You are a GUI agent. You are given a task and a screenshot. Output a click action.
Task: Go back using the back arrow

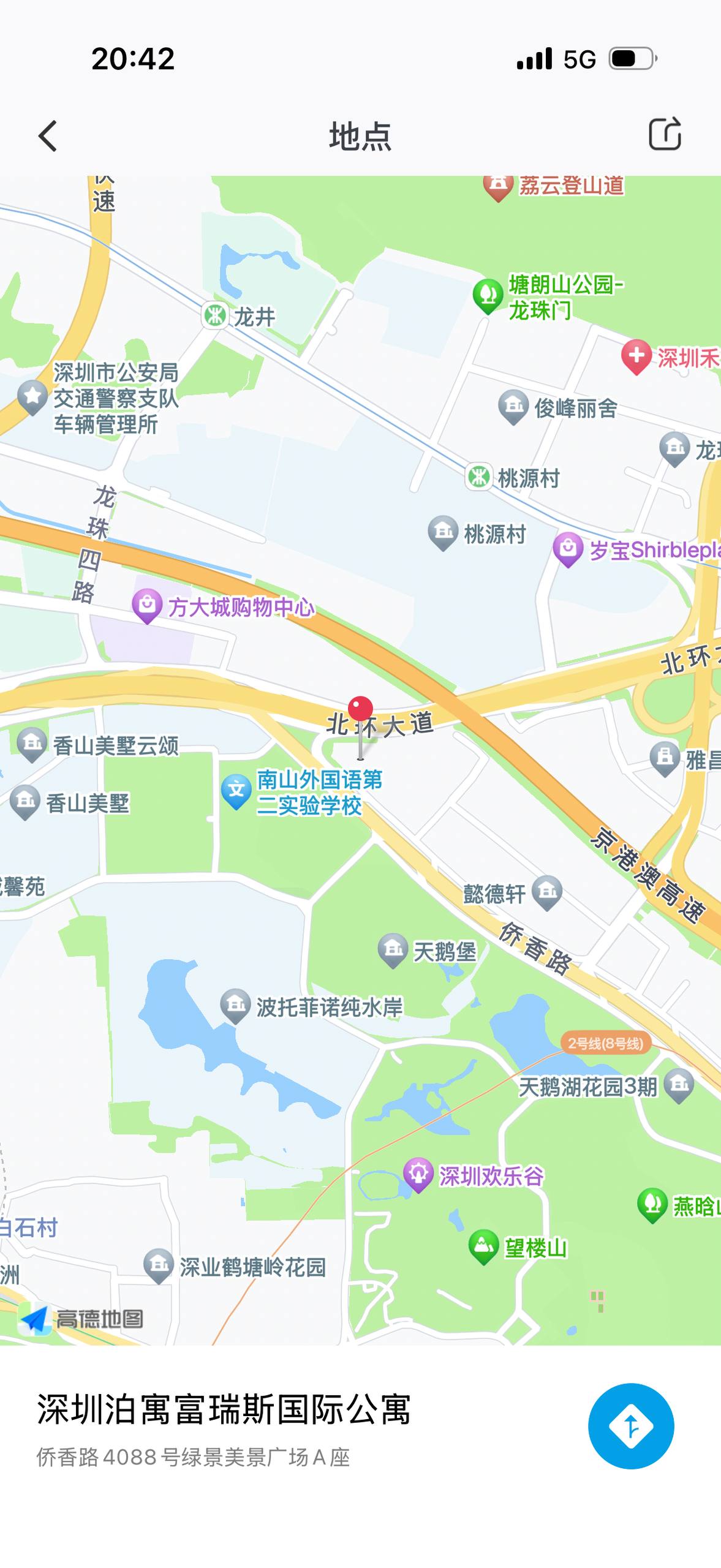(48, 135)
